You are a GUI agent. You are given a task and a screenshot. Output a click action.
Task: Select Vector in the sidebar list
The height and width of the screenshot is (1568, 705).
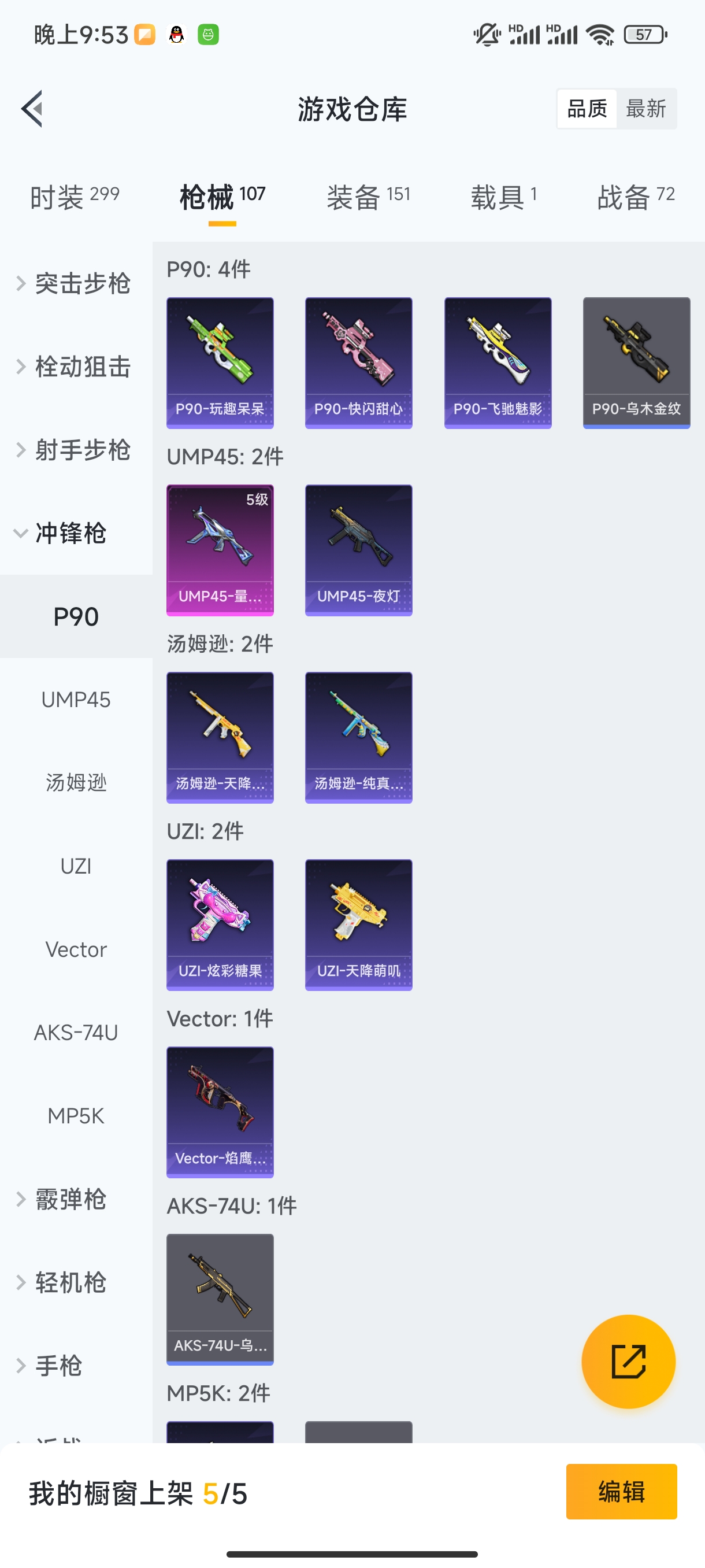coord(76,949)
